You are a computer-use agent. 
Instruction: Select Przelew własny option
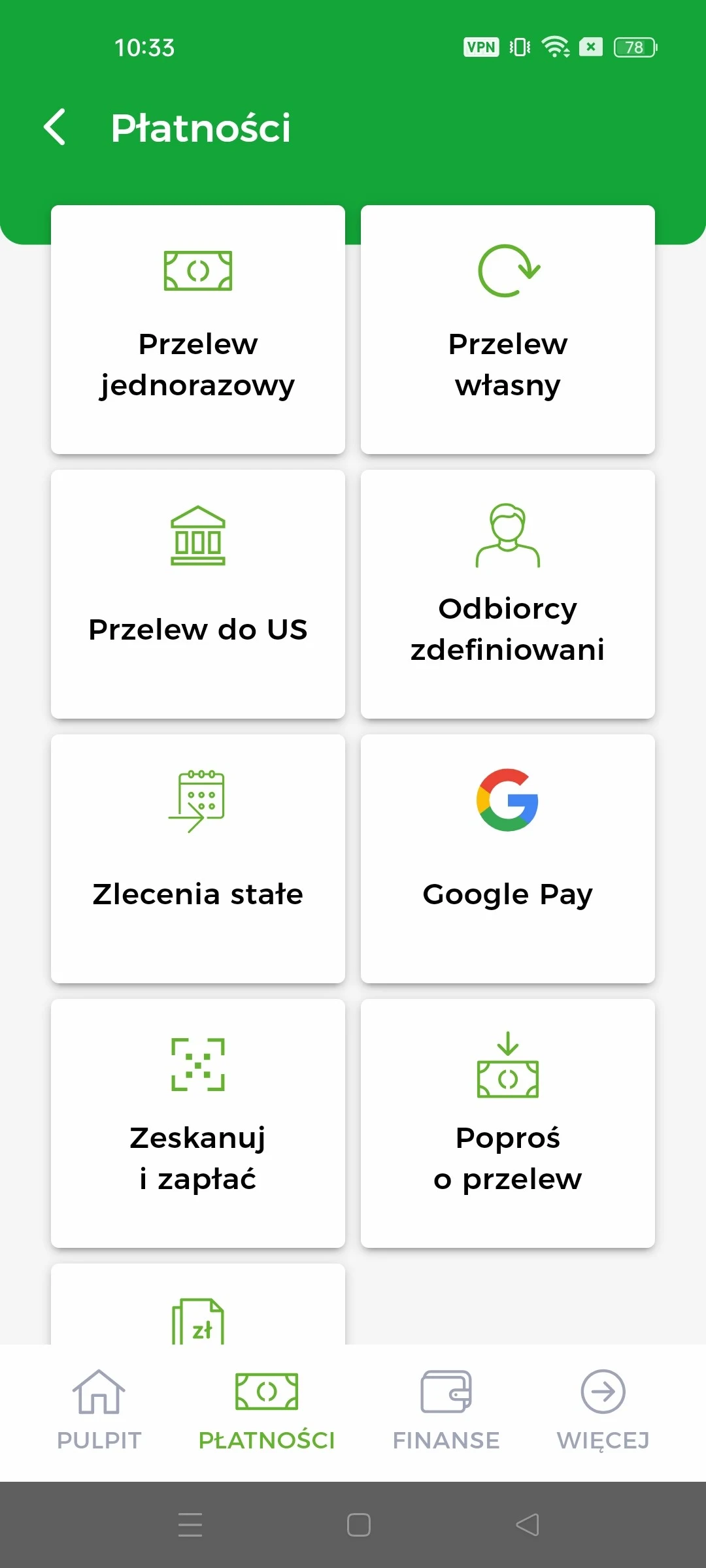[508, 330]
